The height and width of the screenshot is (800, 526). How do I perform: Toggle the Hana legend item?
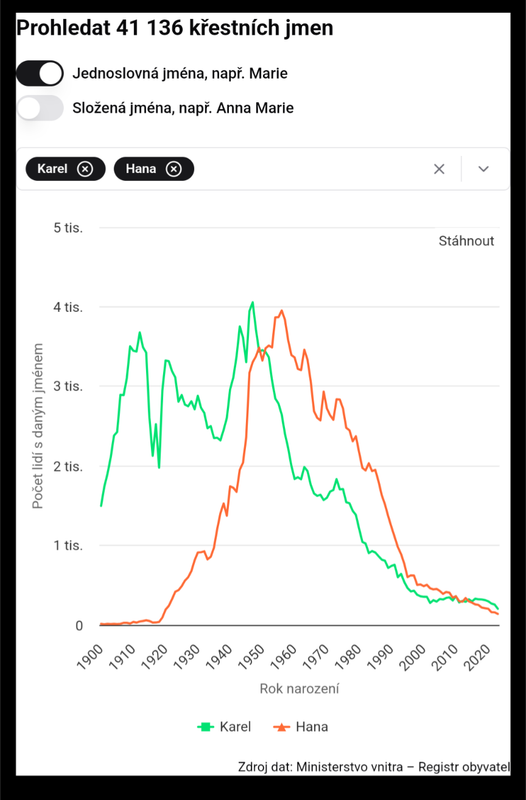tap(301, 727)
